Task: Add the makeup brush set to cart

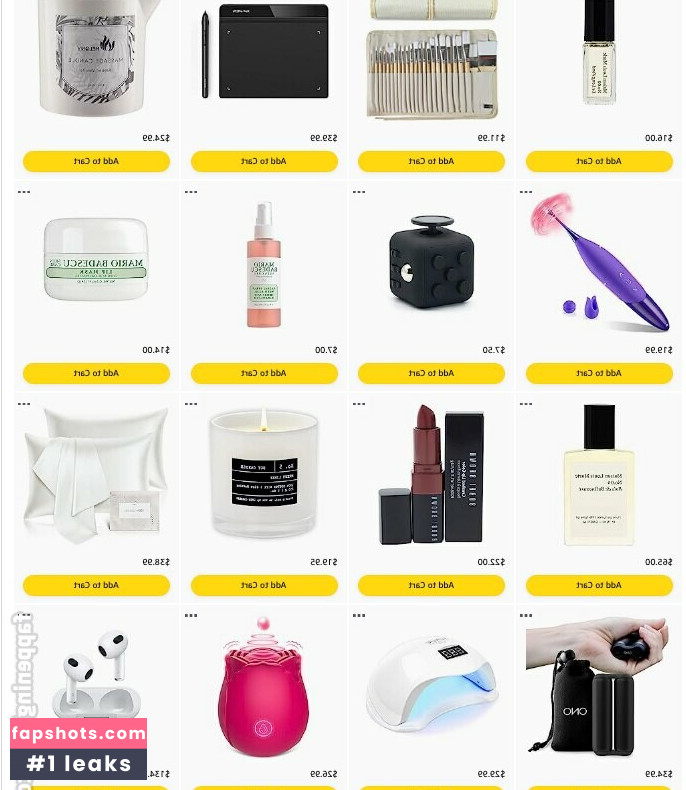Action: (431, 161)
